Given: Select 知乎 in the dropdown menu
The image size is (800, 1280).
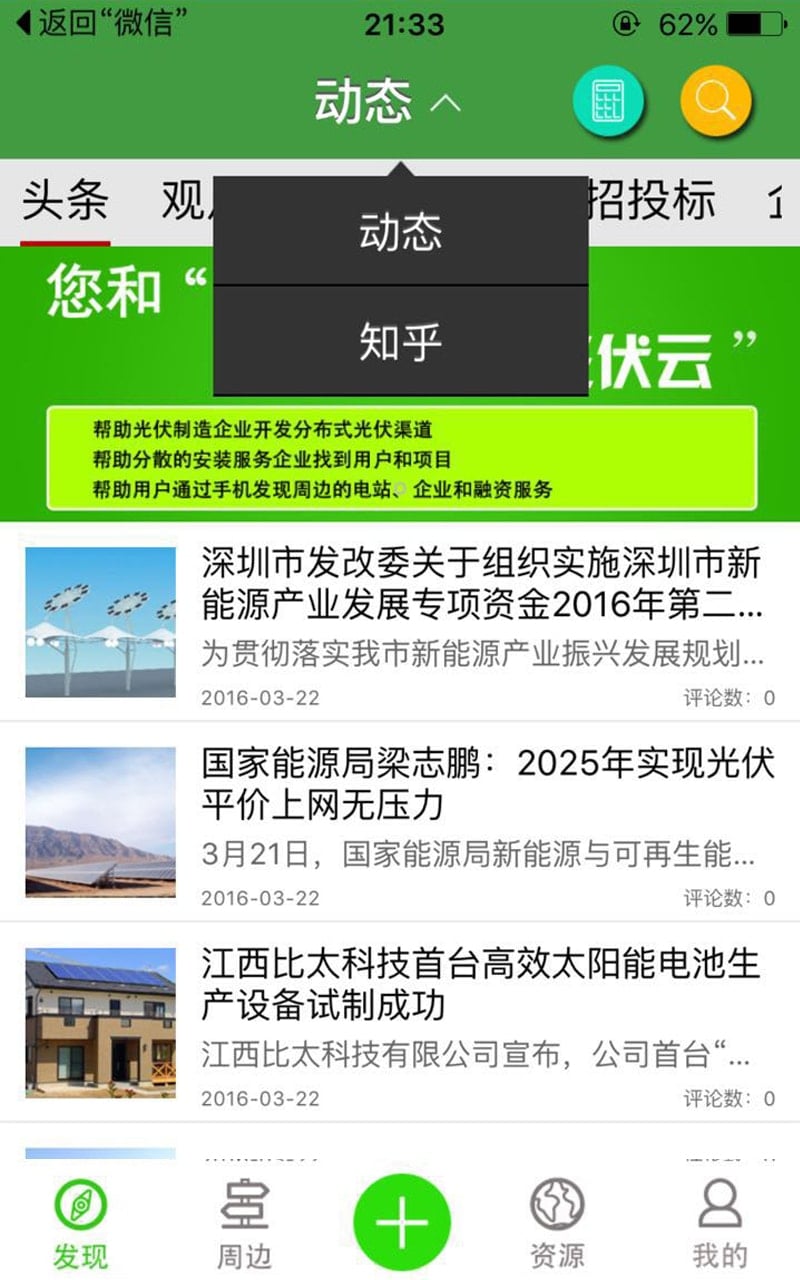Looking at the screenshot, I should (x=400, y=341).
